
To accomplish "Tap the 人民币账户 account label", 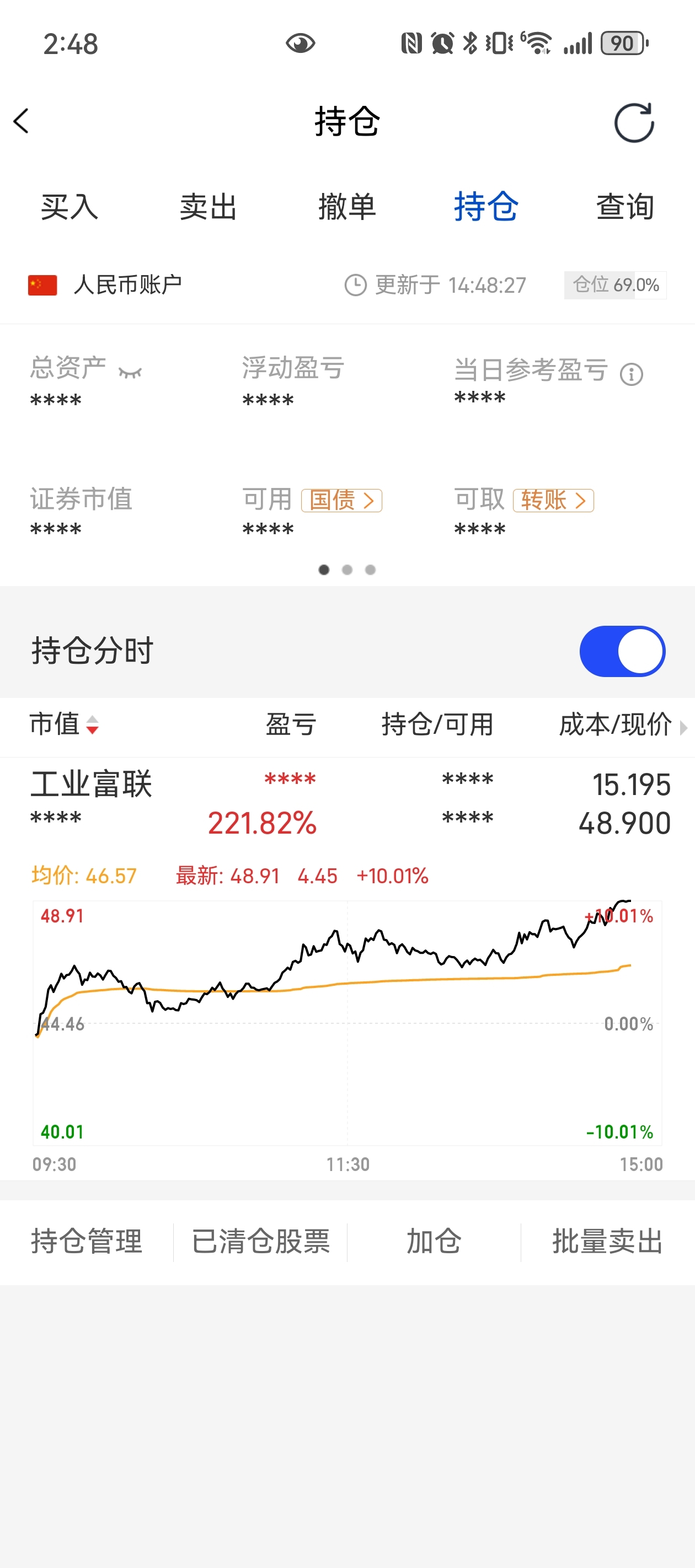I will pyautogui.click(x=127, y=285).
